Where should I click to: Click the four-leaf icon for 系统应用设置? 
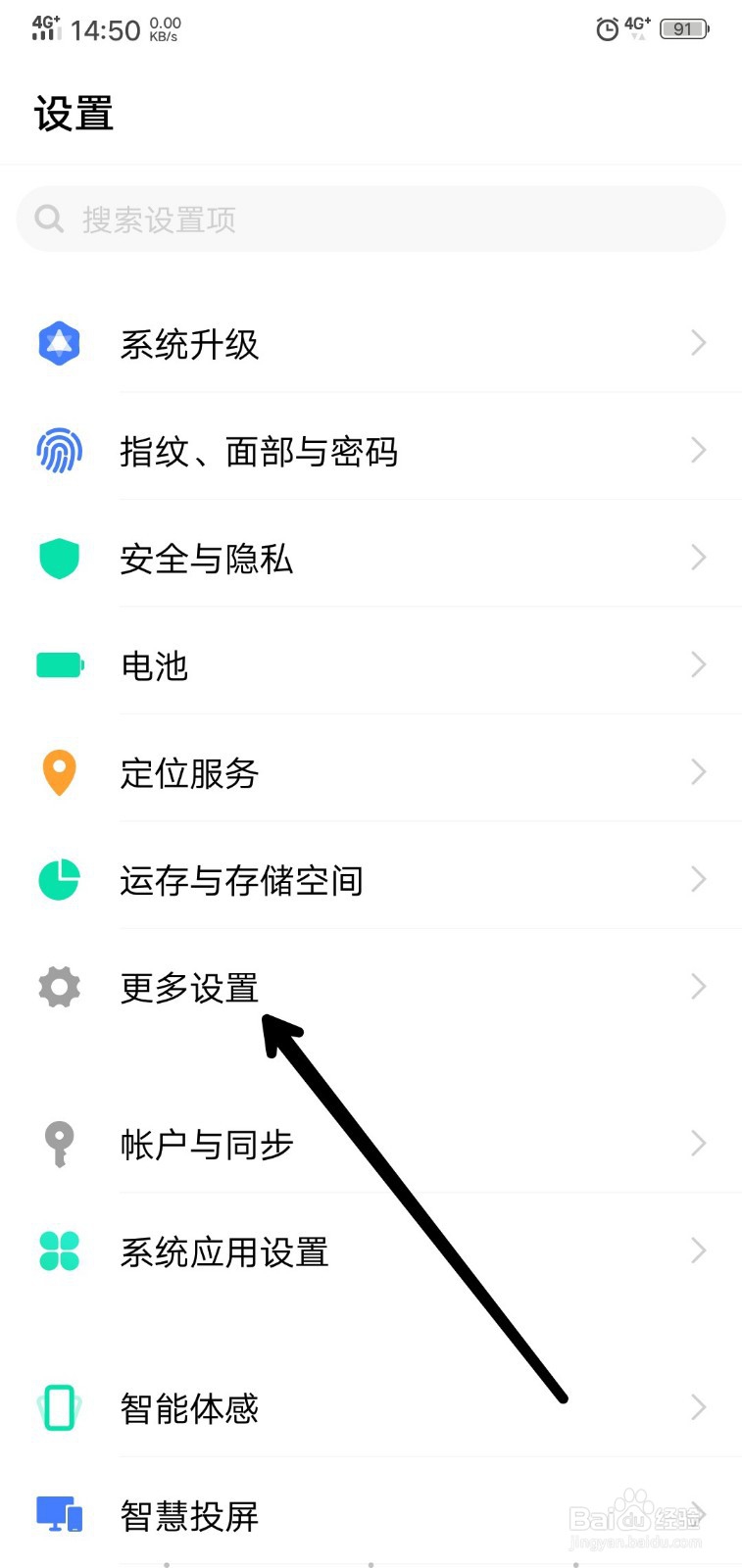click(59, 1250)
